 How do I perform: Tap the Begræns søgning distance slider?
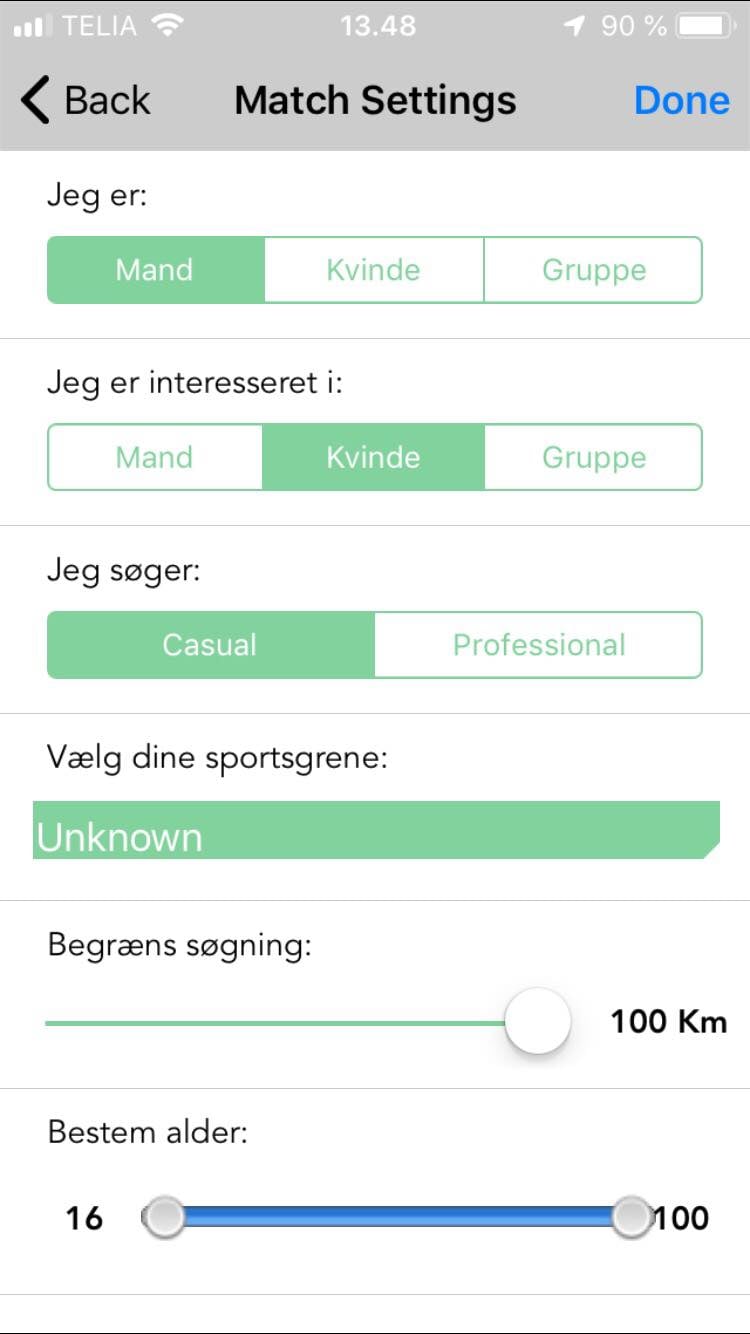(x=538, y=1021)
